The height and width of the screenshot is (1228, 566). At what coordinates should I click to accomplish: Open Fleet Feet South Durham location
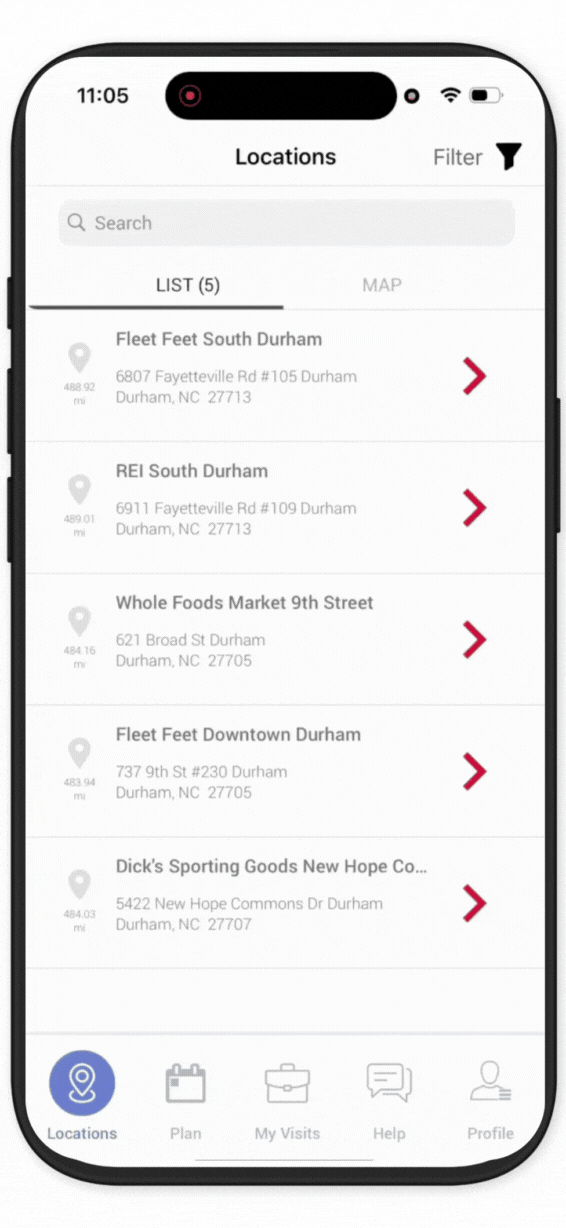click(x=286, y=376)
